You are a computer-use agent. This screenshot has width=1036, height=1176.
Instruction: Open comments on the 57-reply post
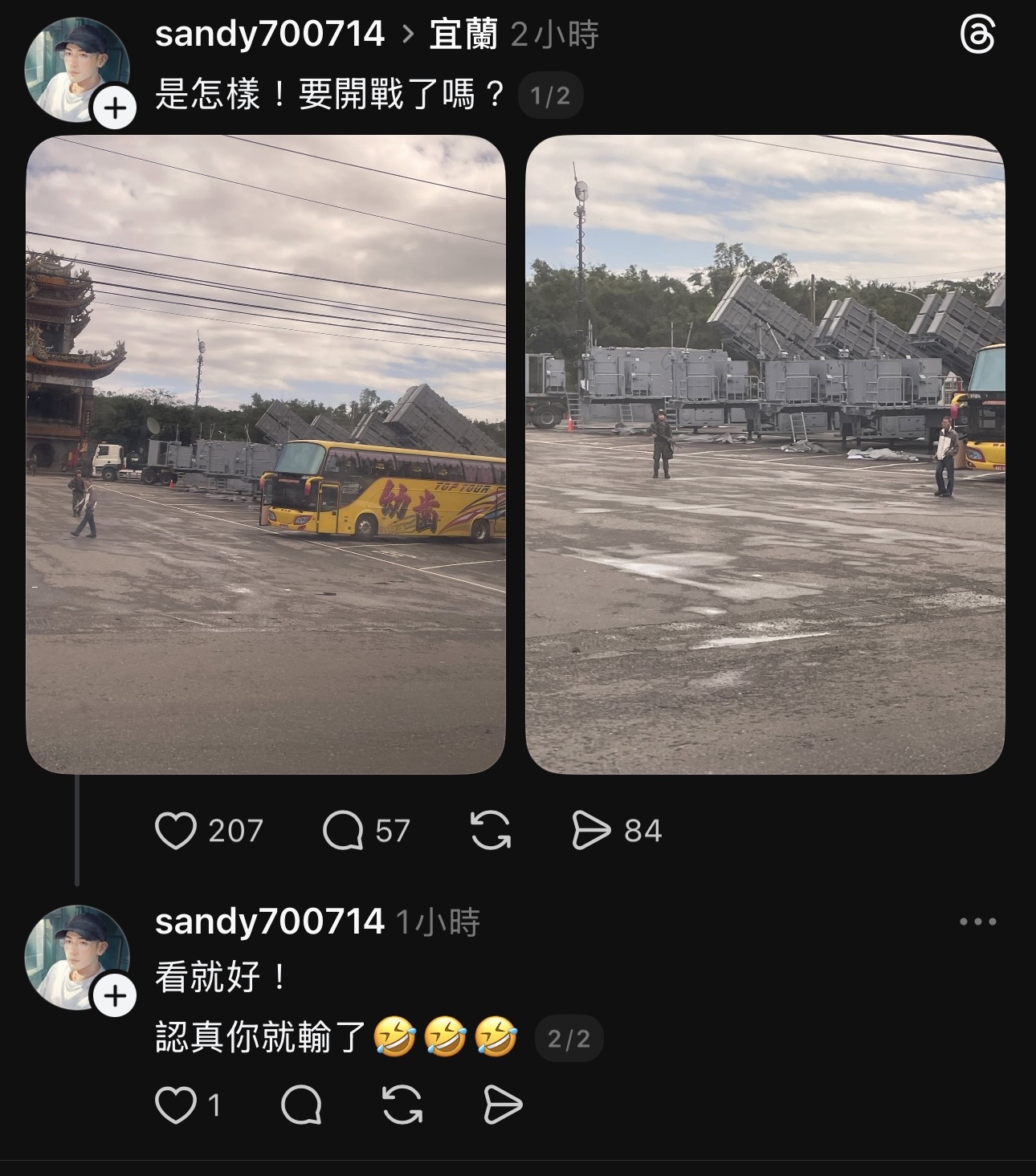point(344,831)
